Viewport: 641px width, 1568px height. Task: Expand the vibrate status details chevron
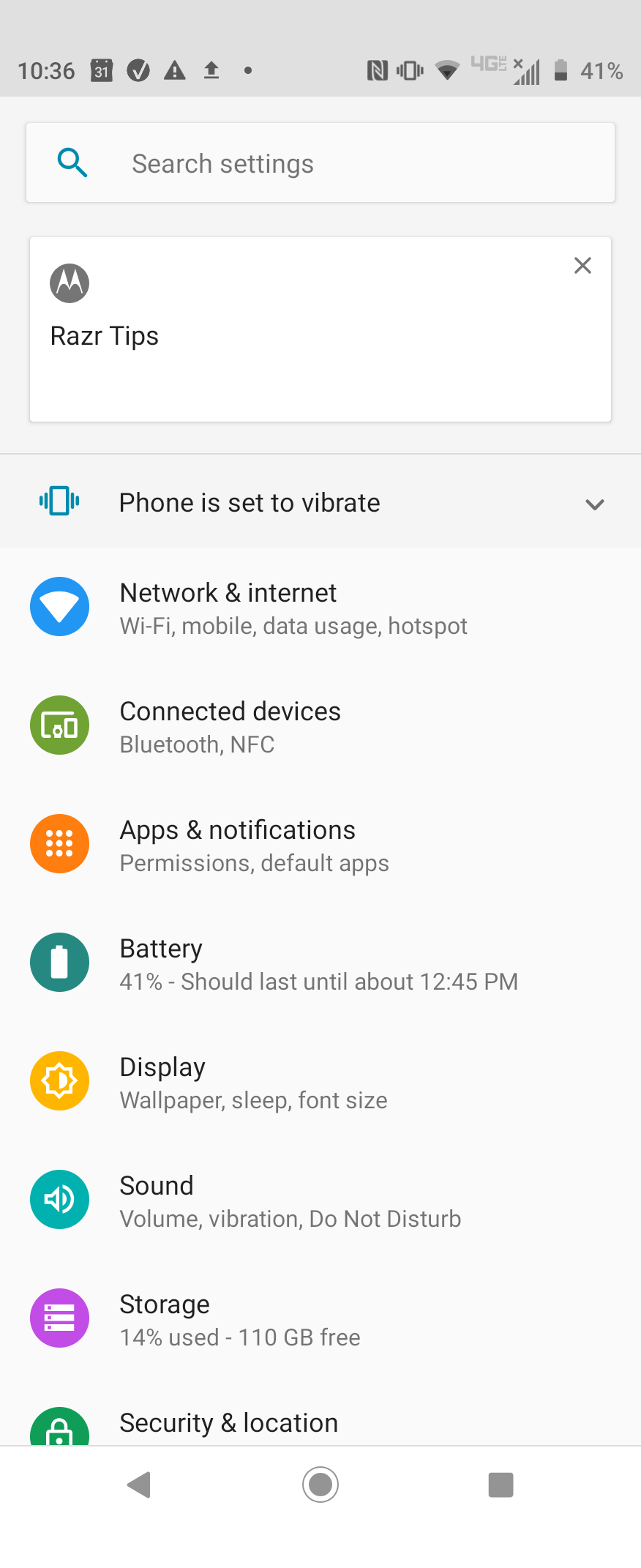point(594,504)
